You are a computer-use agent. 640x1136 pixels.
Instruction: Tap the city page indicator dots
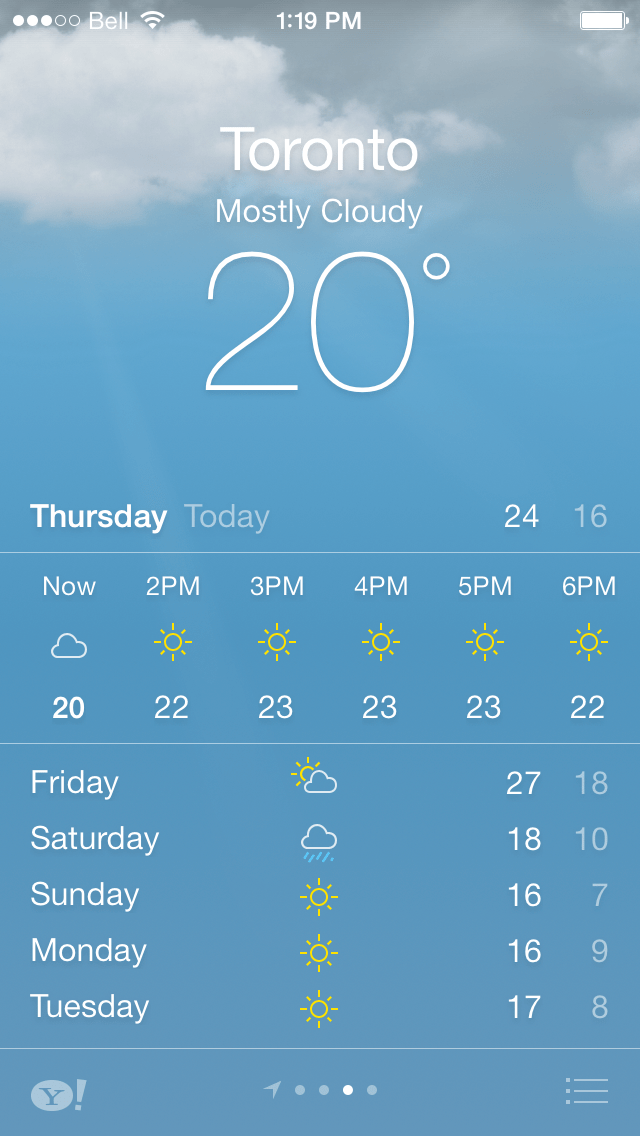click(x=322, y=1090)
